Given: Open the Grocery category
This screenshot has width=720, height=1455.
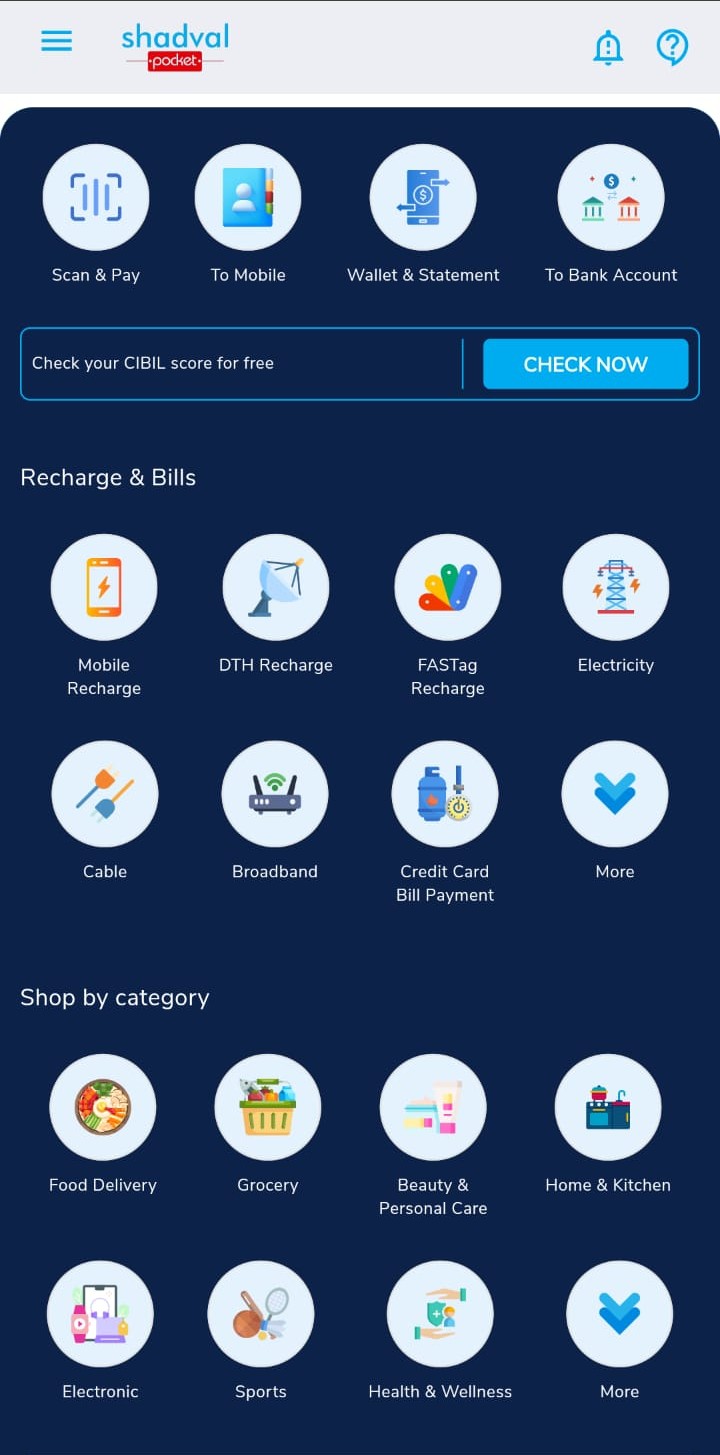Looking at the screenshot, I should pyautogui.click(x=268, y=1108).
